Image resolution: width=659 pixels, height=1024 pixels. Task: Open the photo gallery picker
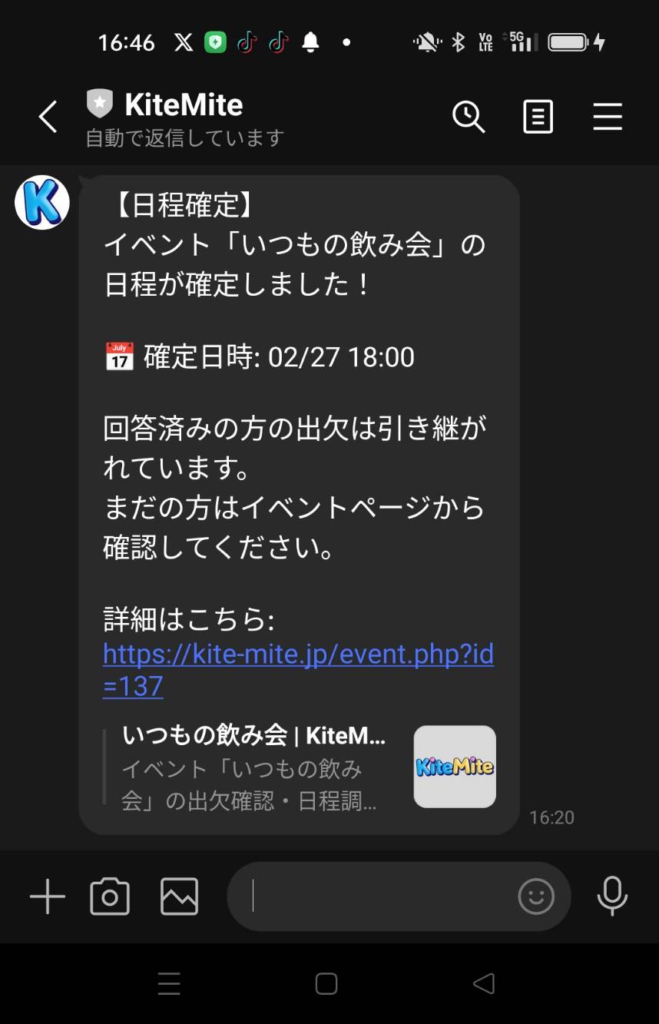coord(179,897)
